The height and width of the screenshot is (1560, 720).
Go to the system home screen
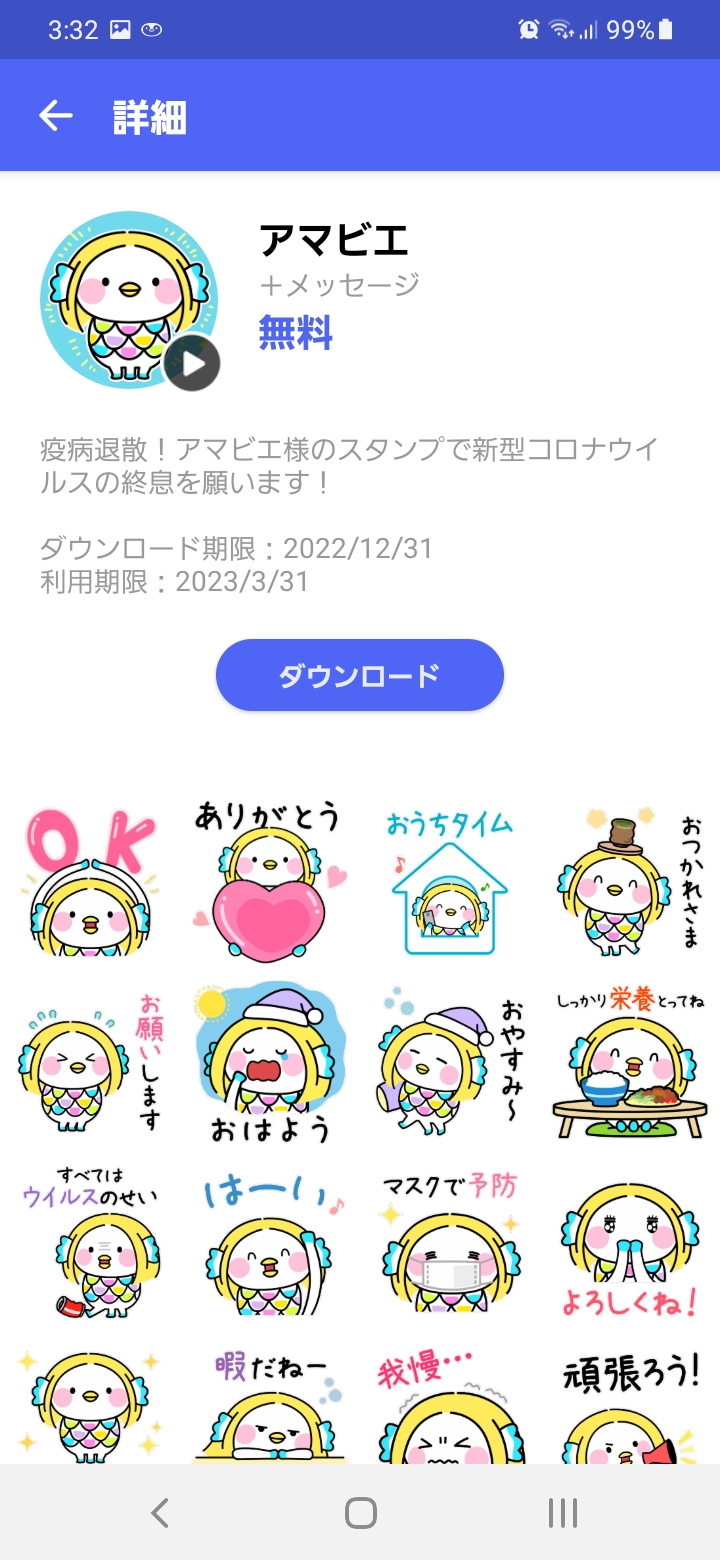pyautogui.click(x=360, y=1513)
